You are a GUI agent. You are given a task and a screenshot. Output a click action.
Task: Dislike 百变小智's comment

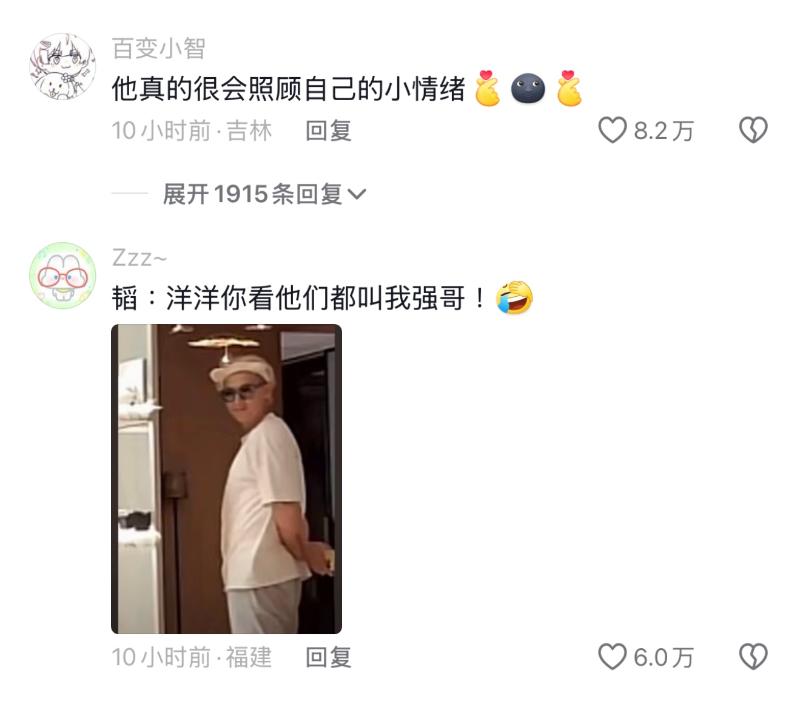pyautogui.click(x=752, y=130)
